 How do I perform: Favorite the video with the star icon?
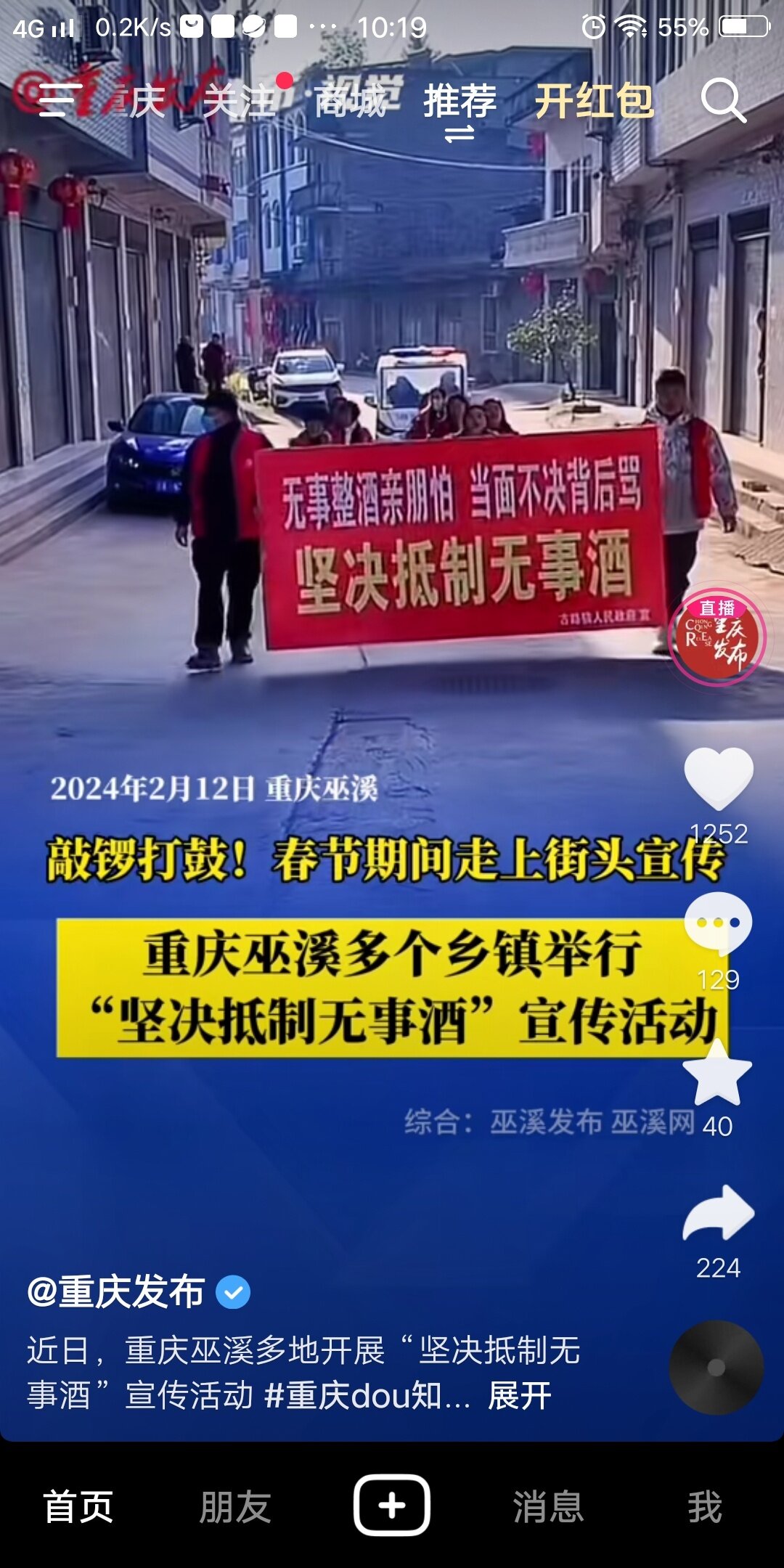tap(718, 1072)
